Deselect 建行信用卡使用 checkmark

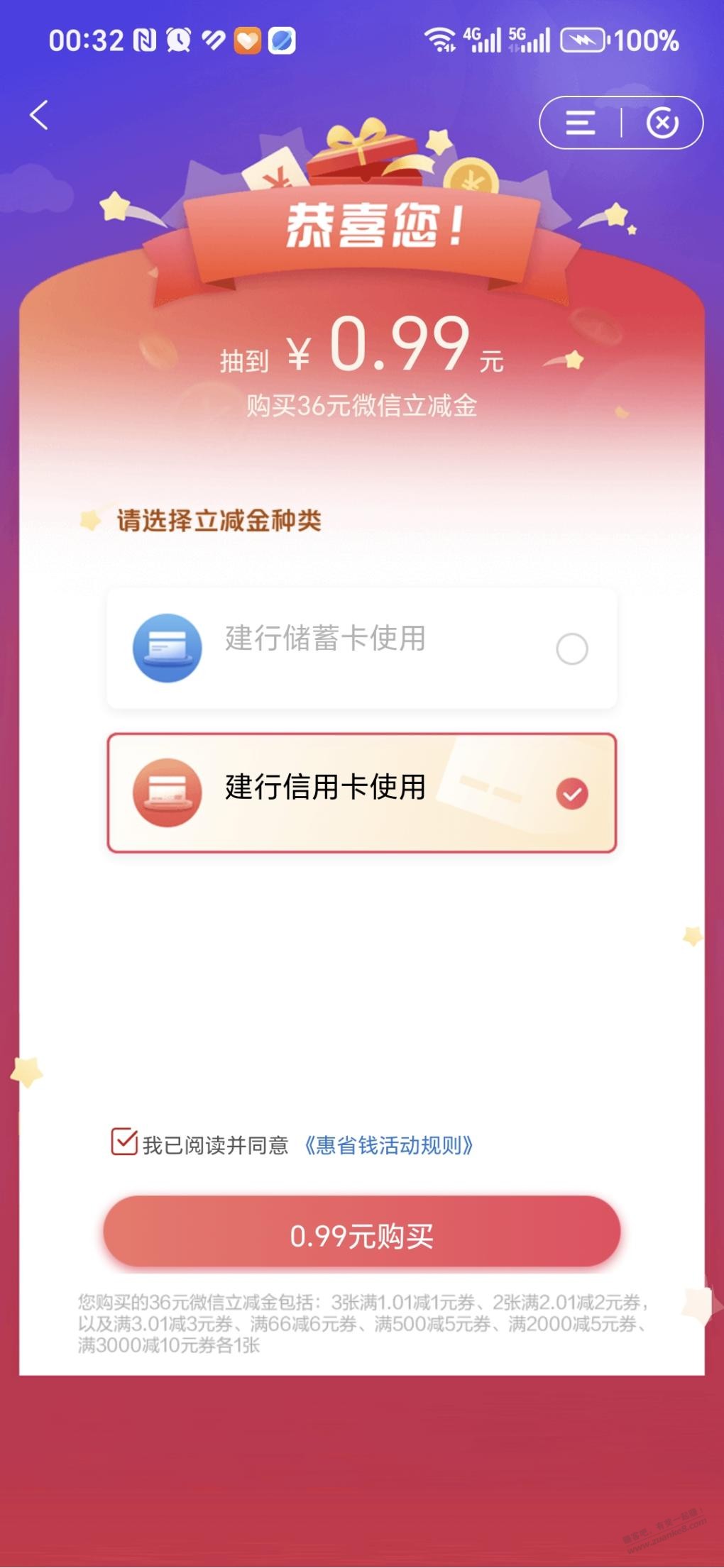571,795
